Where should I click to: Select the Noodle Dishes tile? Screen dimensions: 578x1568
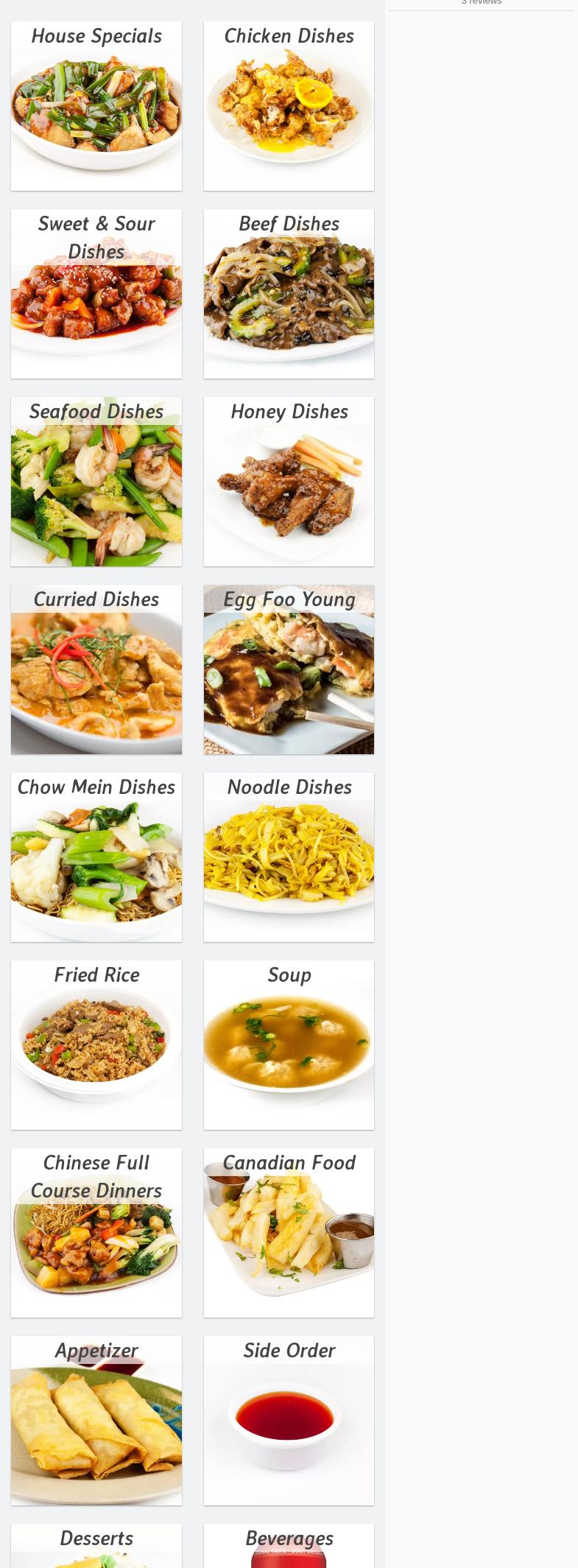coord(289,857)
